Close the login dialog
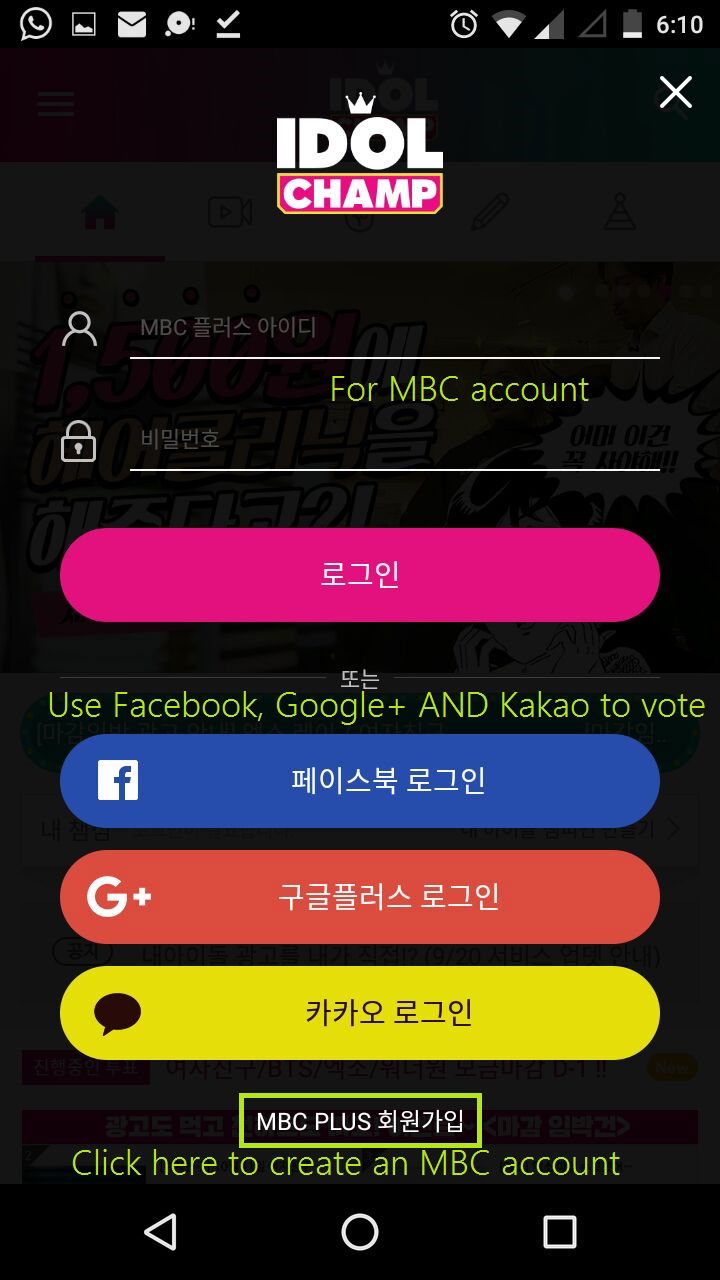The height and width of the screenshot is (1280, 720). pyautogui.click(x=676, y=93)
